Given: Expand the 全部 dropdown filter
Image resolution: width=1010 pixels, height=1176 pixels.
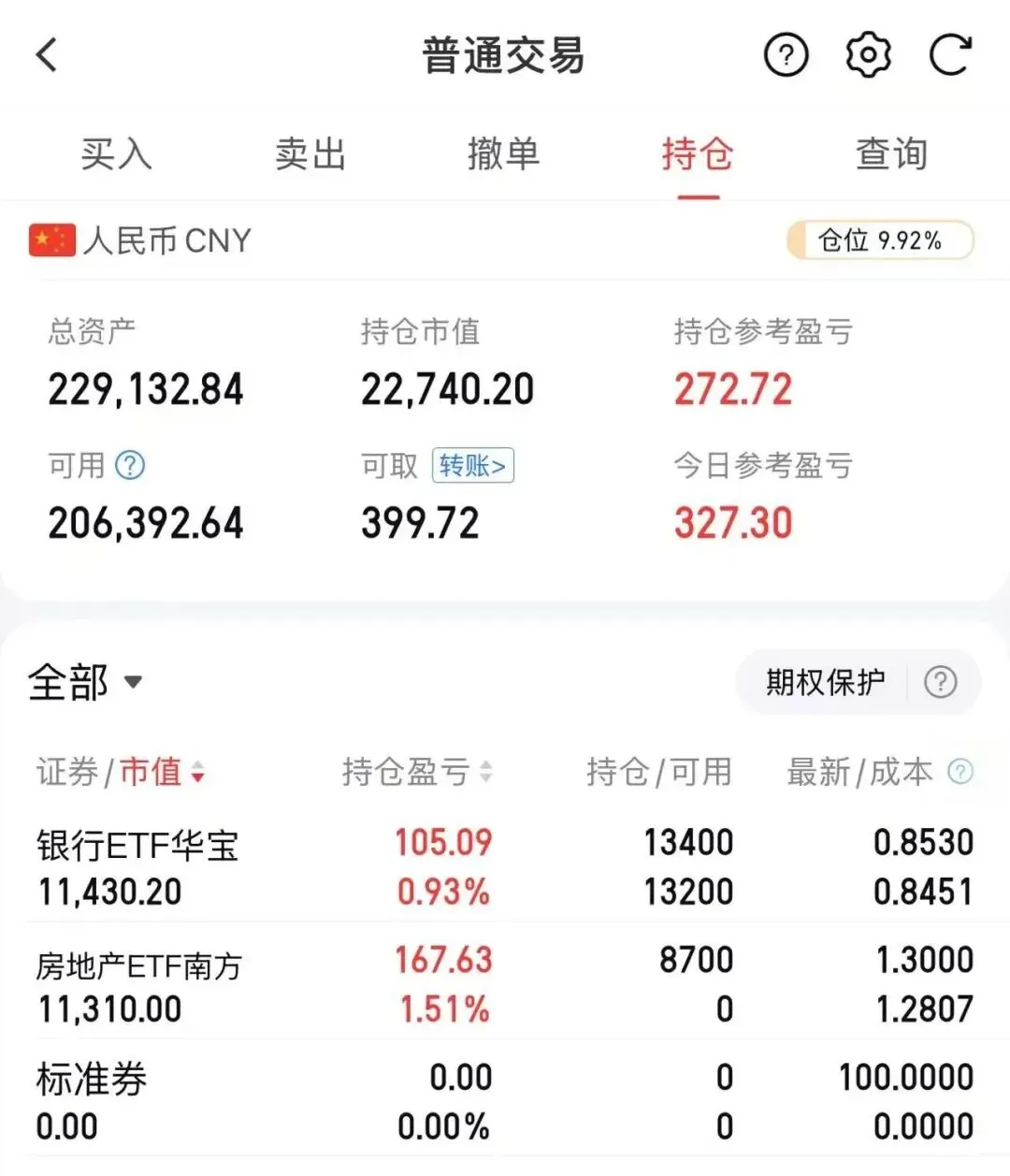Looking at the screenshot, I should pyautogui.click(x=85, y=682).
